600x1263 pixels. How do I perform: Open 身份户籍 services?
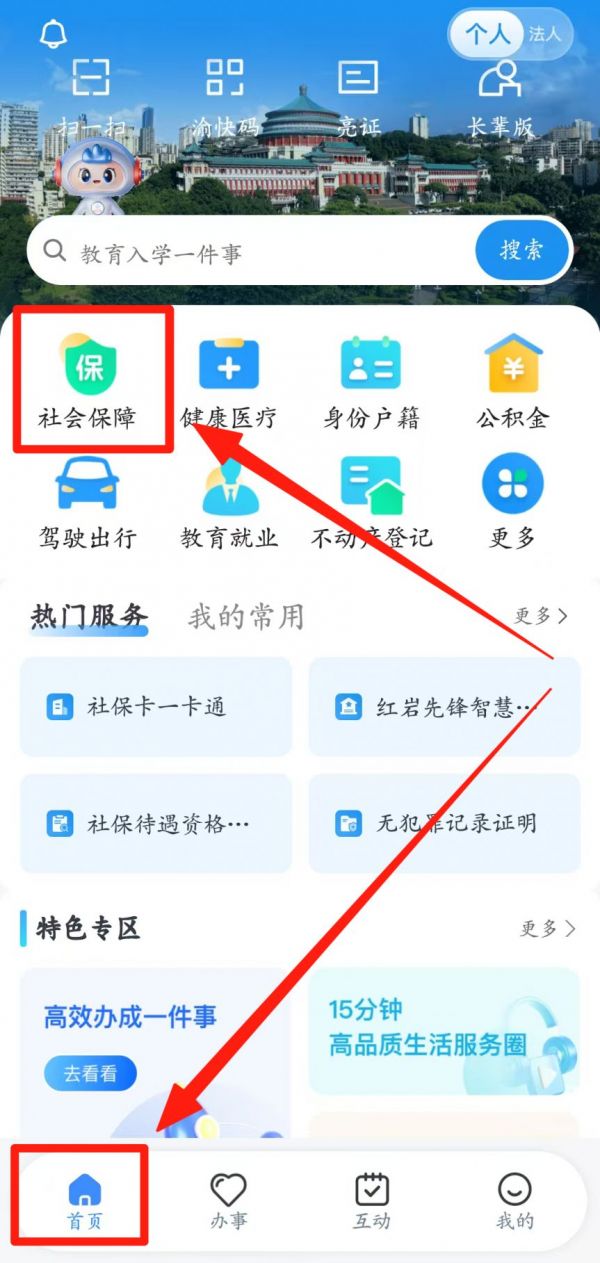(x=371, y=382)
